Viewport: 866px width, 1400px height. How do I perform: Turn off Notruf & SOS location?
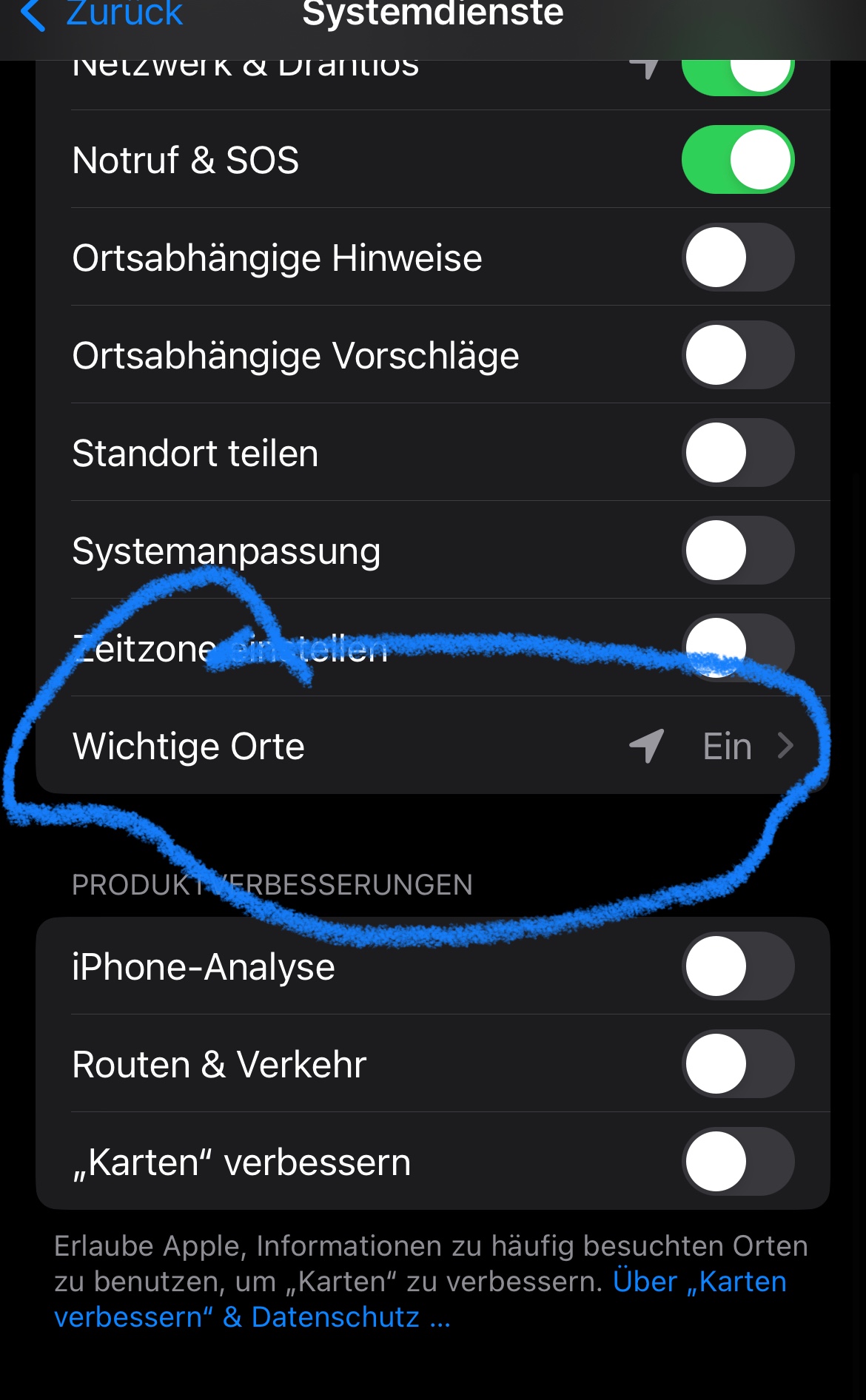[737, 160]
